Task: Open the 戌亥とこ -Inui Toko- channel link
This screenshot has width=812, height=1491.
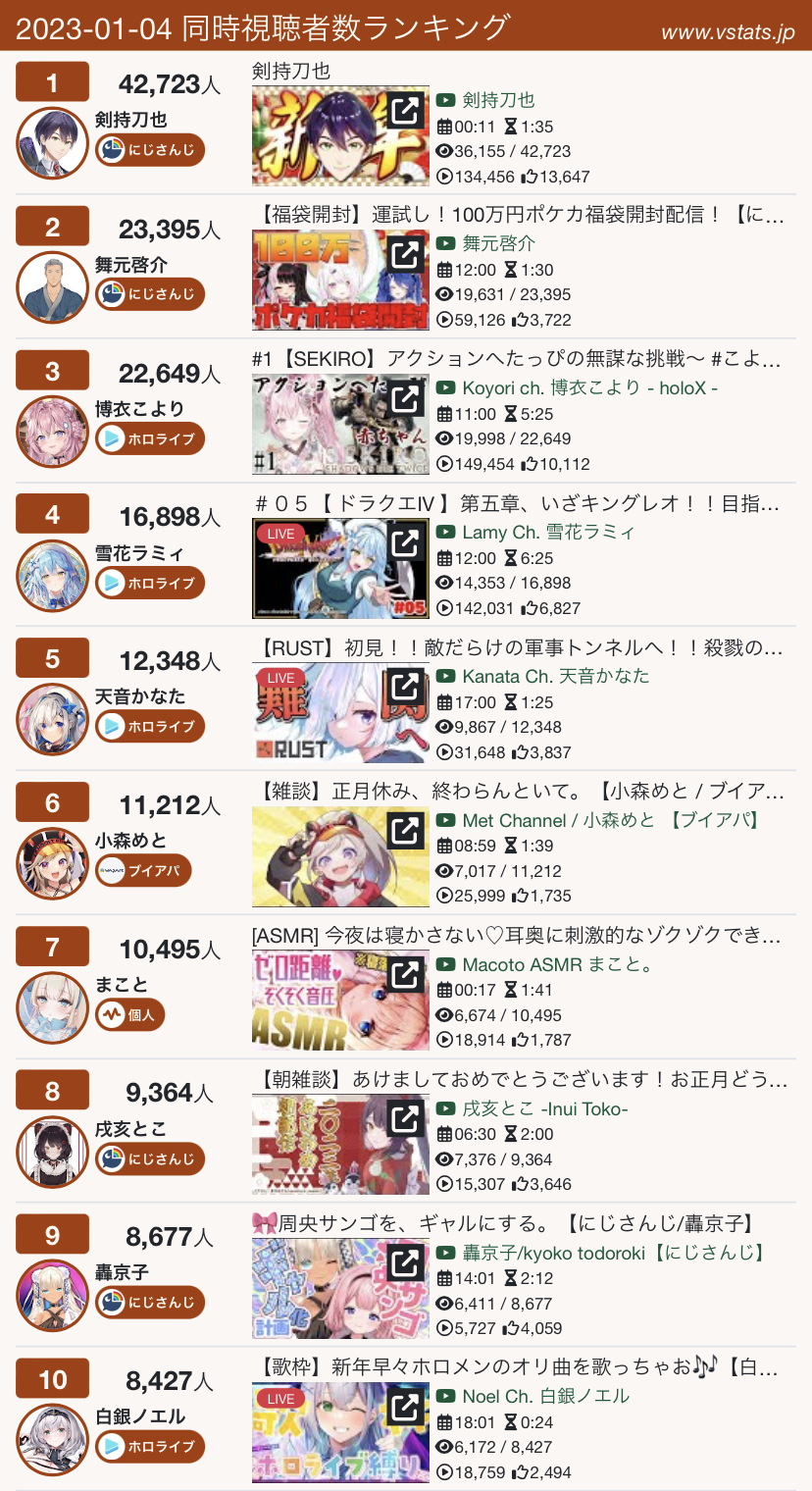Action: (545, 1108)
